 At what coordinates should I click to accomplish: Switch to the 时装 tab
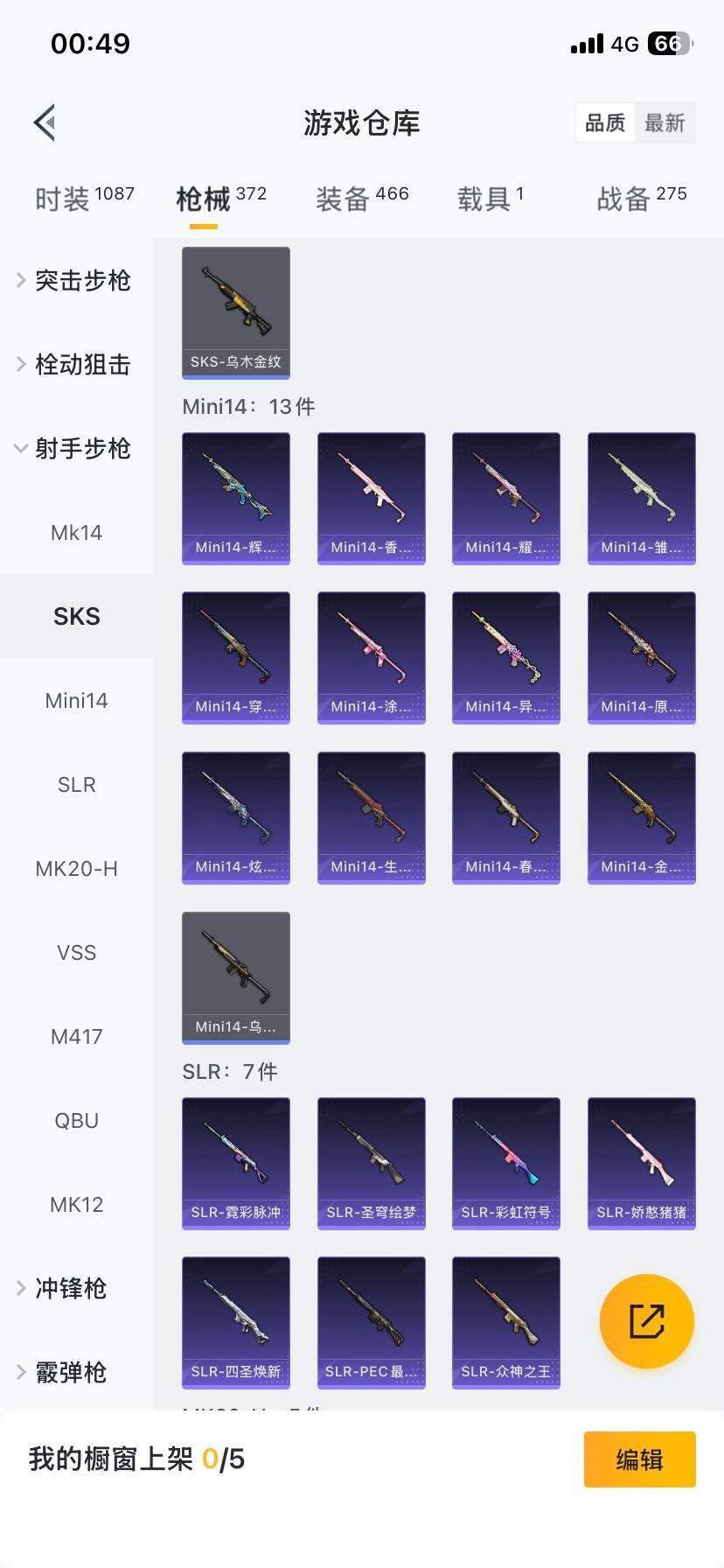pos(84,199)
